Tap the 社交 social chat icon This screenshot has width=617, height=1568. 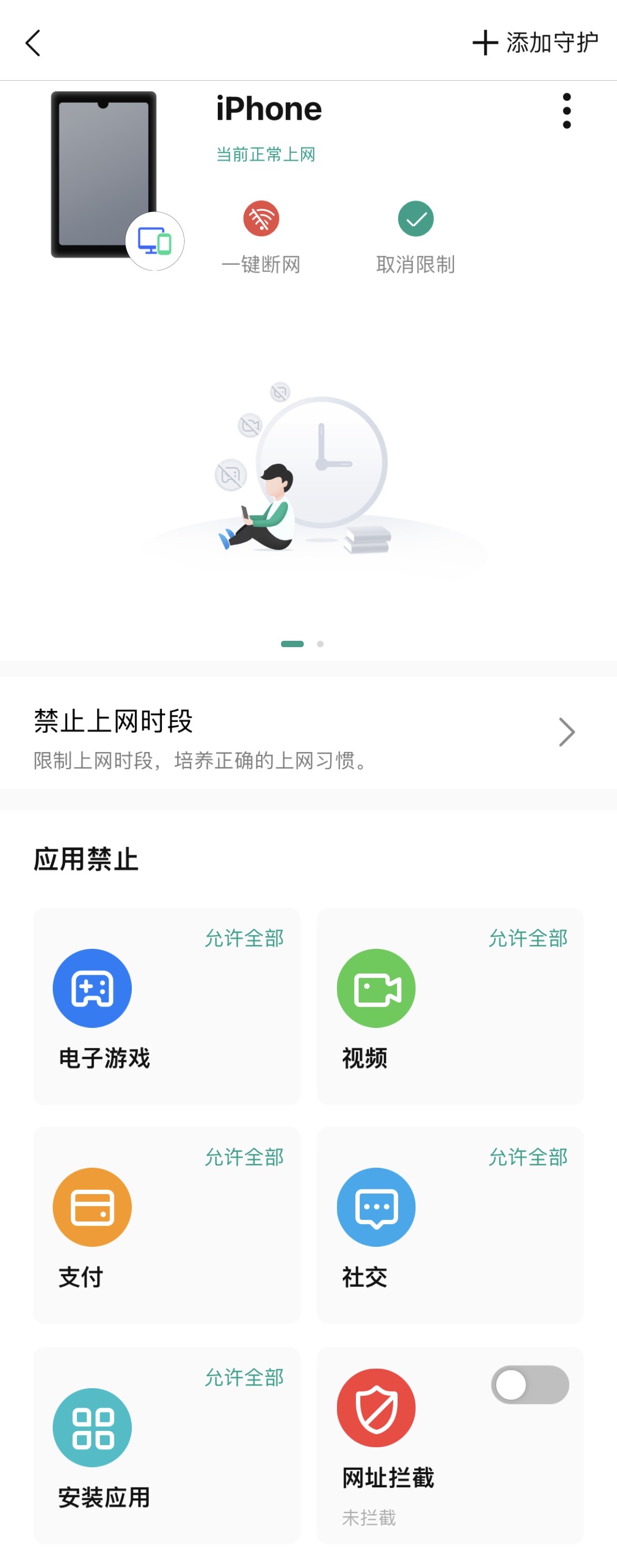click(375, 1208)
